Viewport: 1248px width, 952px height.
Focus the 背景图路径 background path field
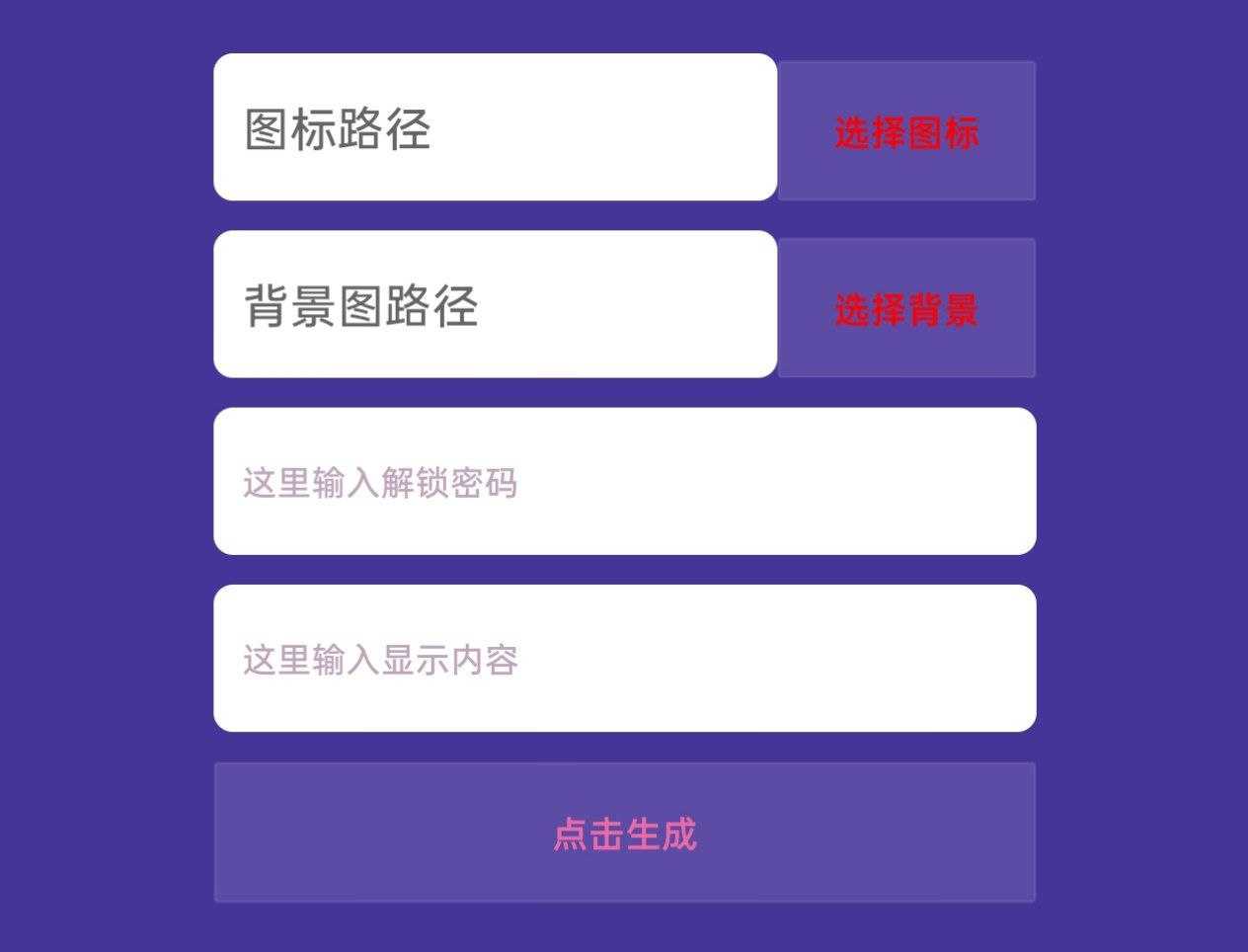pos(495,304)
